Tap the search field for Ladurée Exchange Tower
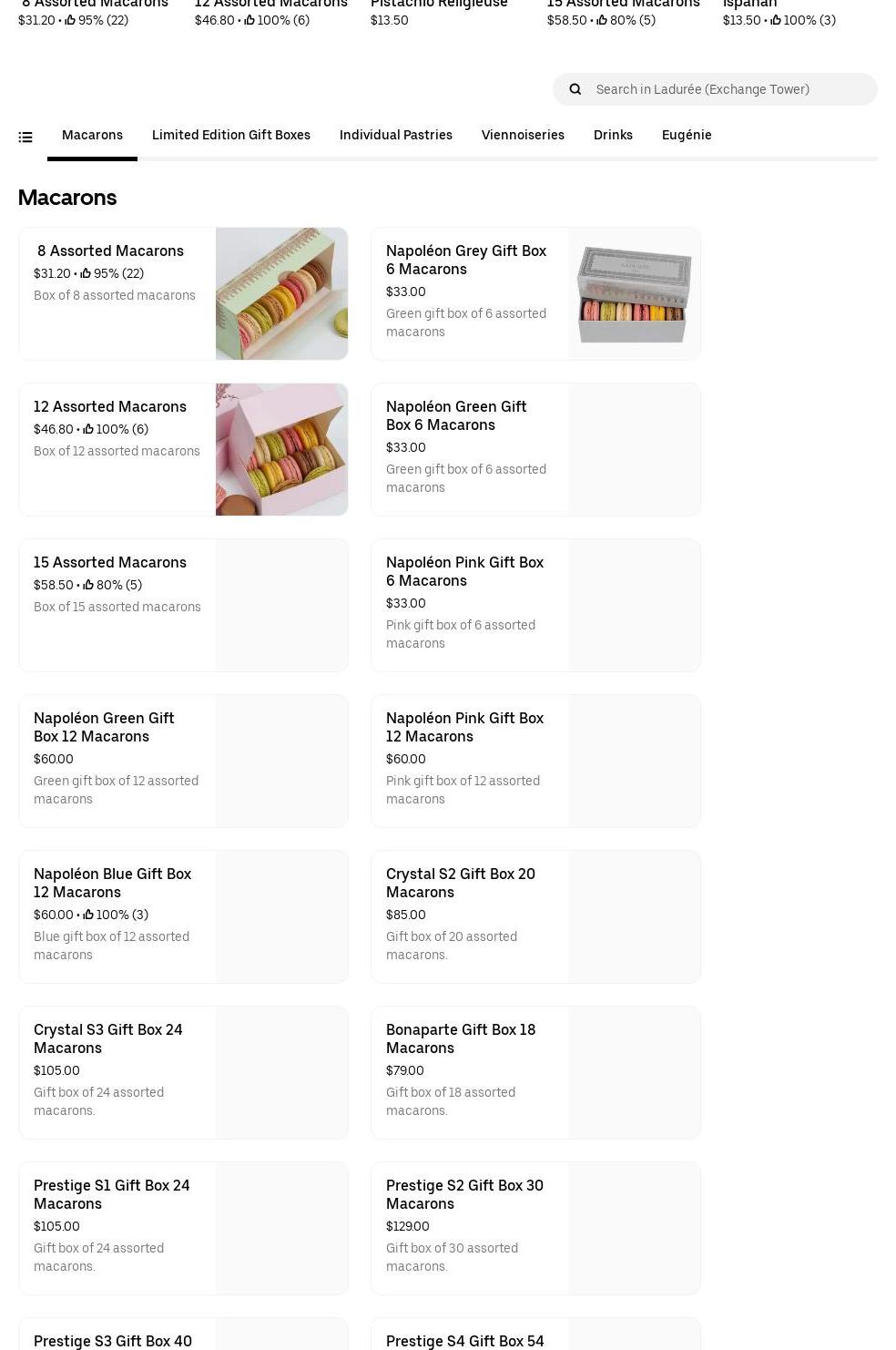Image resolution: width=896 pixels, height=1350 pixels. point(728,89)
